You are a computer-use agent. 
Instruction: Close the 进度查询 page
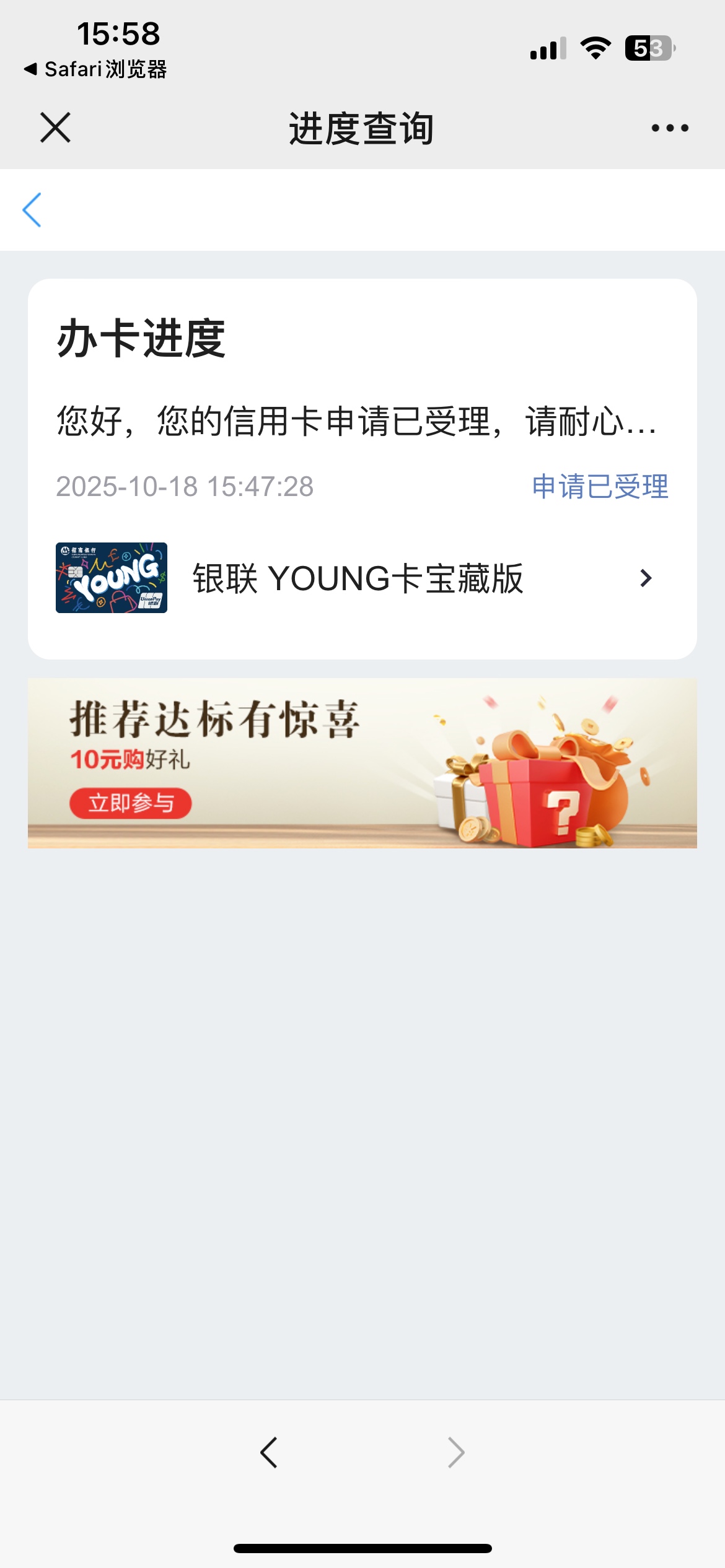(x=56, y=128)
